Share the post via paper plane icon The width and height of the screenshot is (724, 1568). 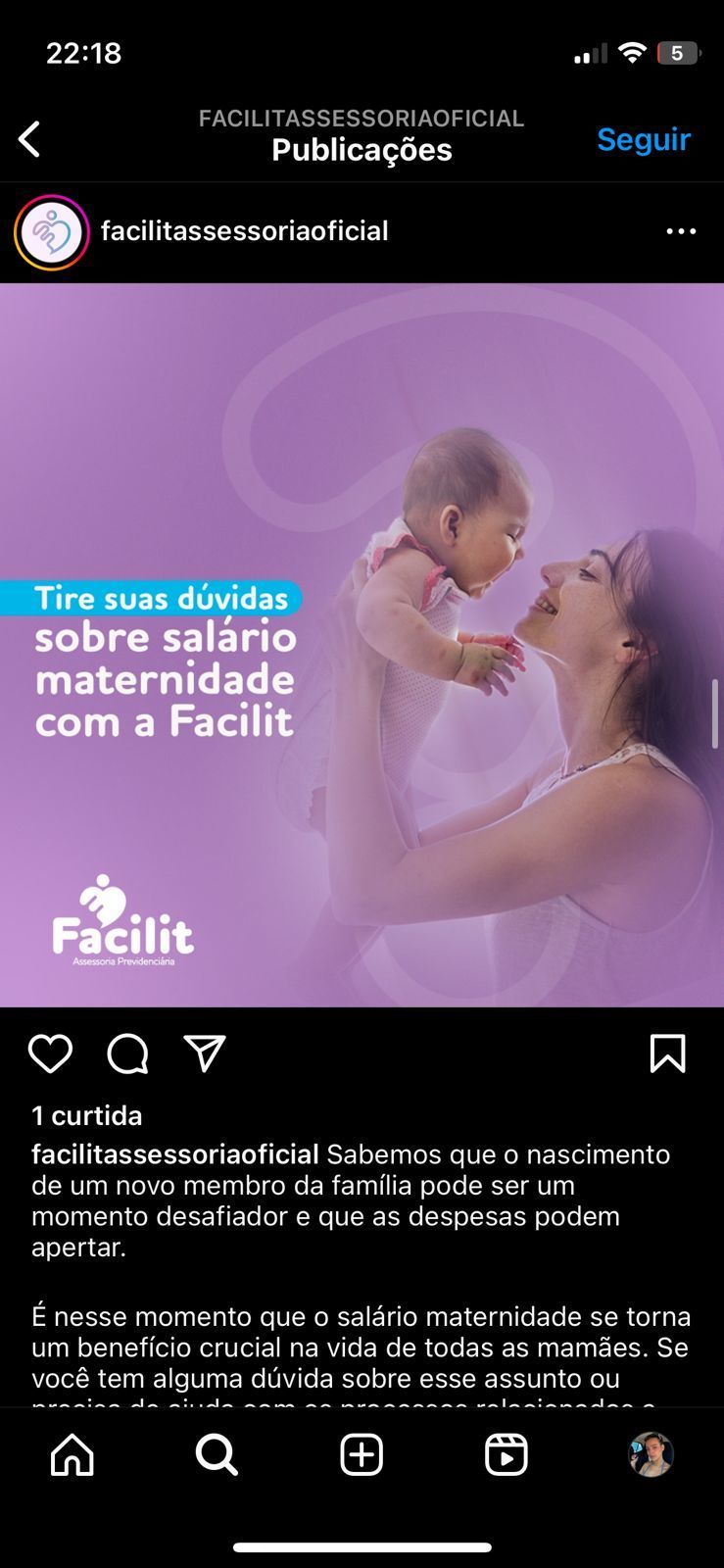click(205, 1054)
